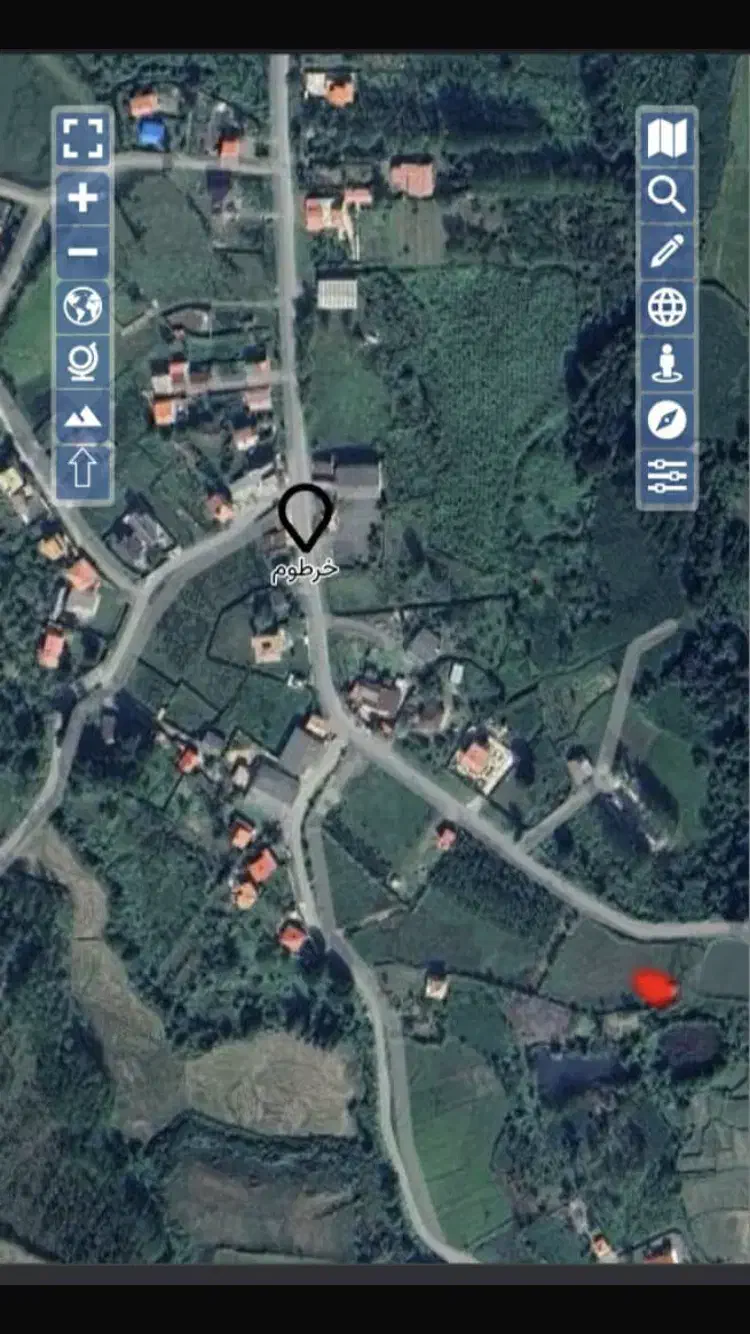Open the compass tool
Screen dimensions: 750x1334
click(667, 420)
